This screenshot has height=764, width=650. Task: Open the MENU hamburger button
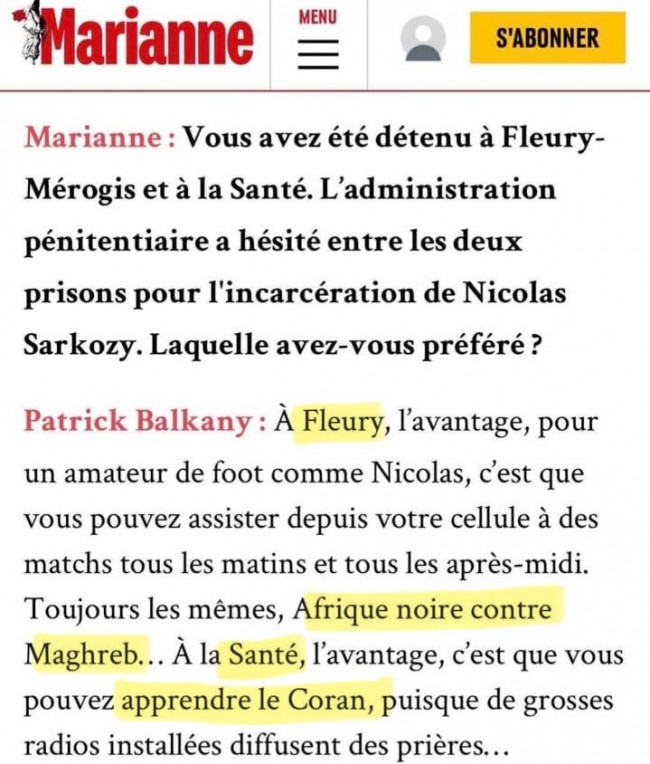click(x=318, y=41)
